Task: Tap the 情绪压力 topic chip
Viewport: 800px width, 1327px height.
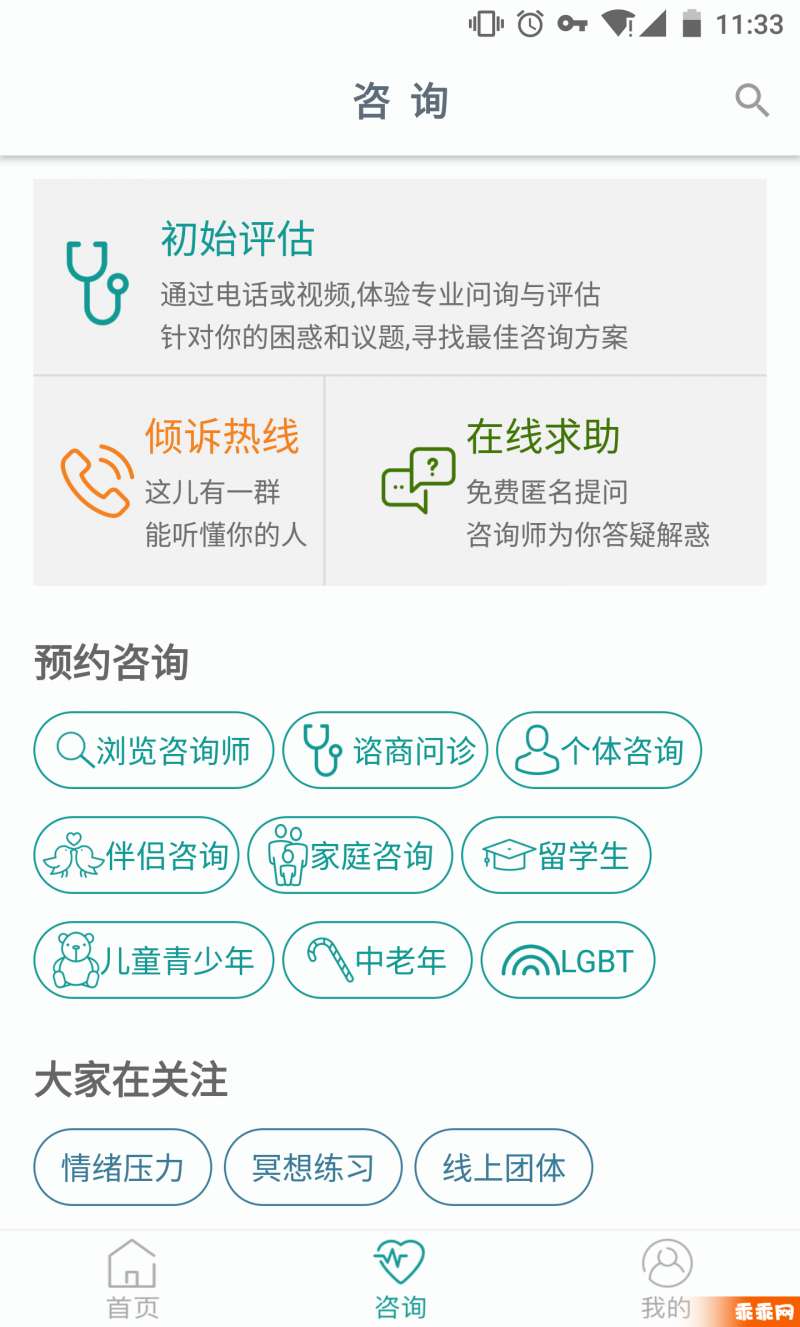Action: pyautogui.click(x=123, y=1167)
